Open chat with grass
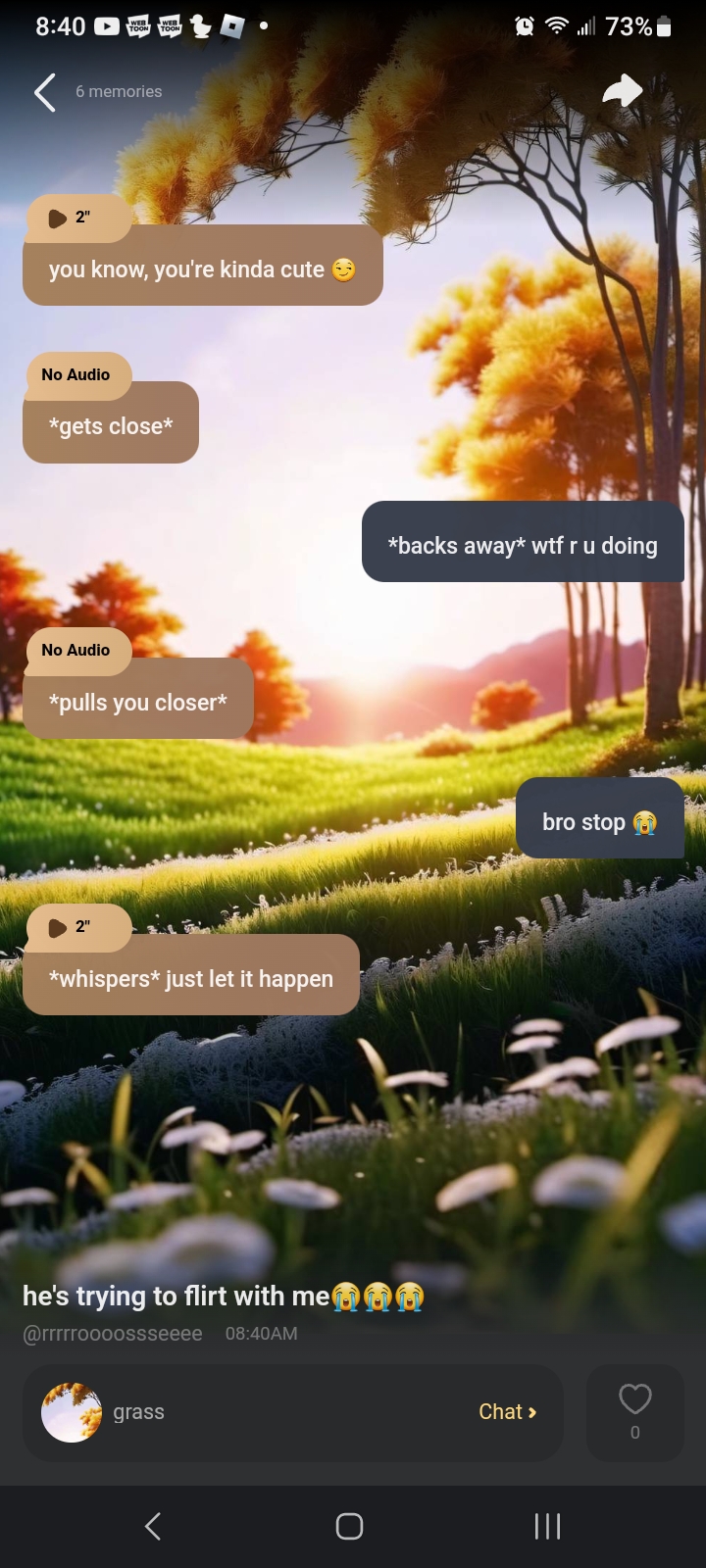 point(507,1412)
